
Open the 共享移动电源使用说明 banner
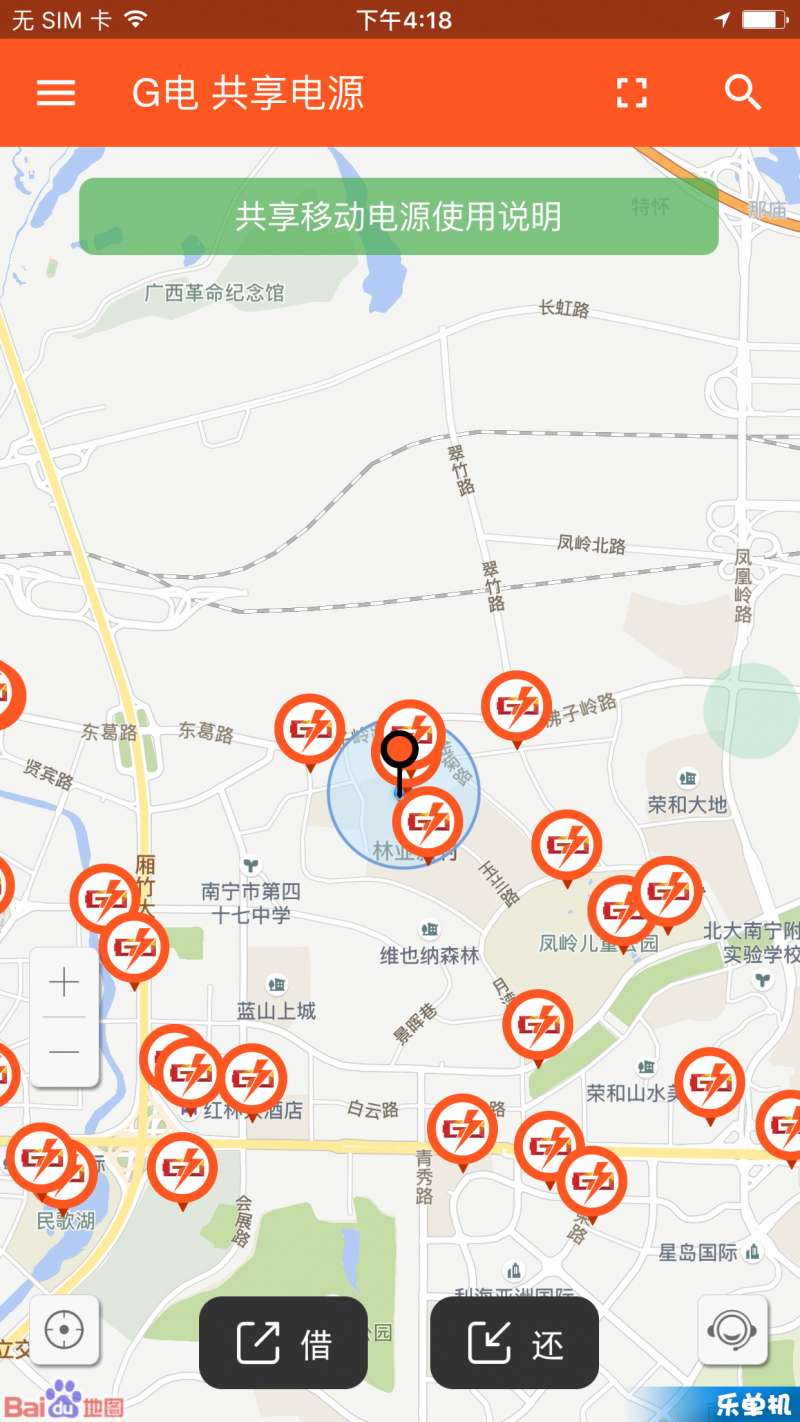398,216
